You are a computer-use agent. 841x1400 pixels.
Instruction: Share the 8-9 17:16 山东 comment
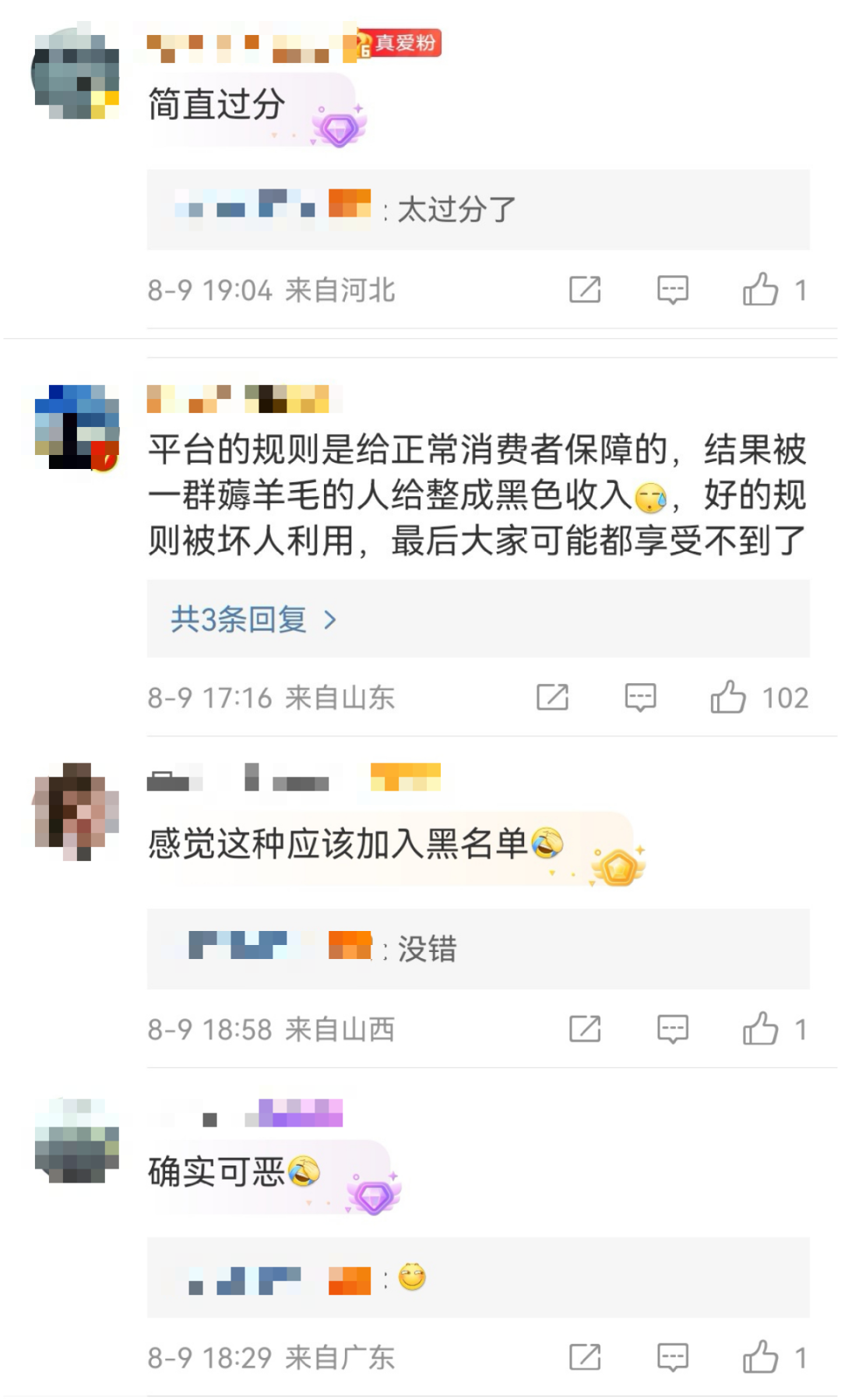[x=553, y=697]
